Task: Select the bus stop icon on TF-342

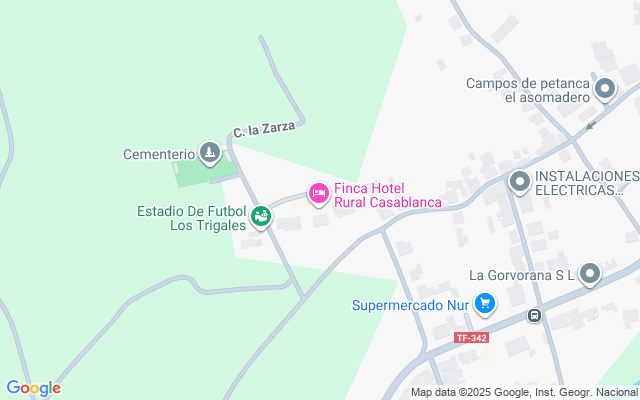Action: (535, 316)
